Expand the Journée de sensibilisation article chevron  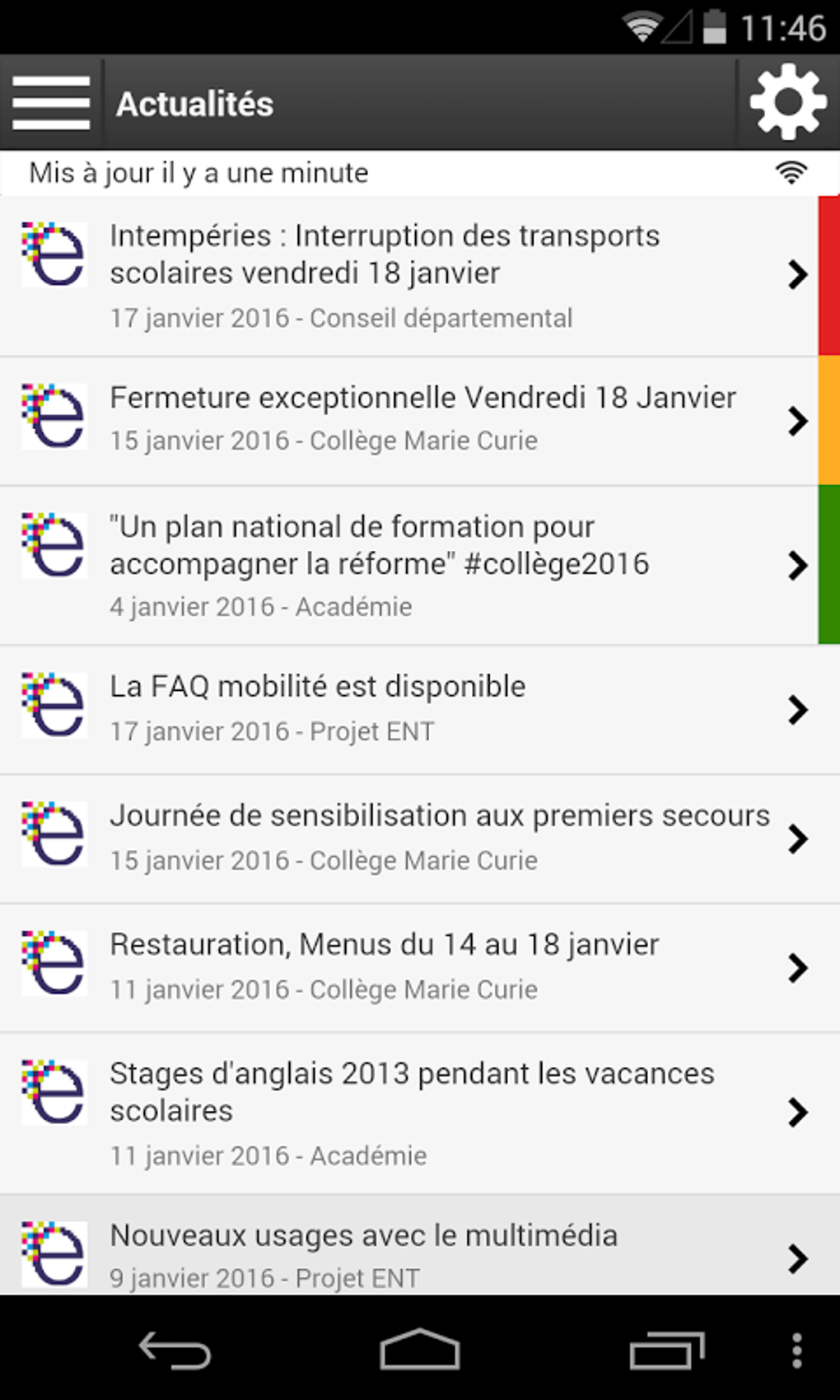[797, 838]
